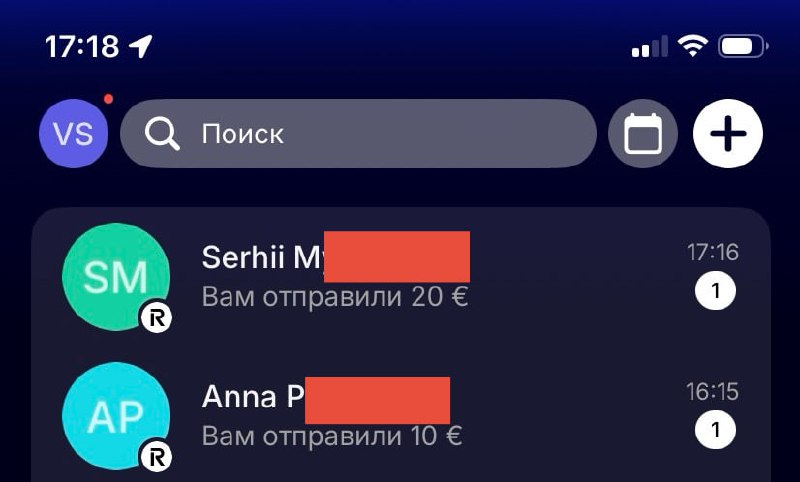This screenshot has height=482, width=800.
Task: Open the conversation with Anna
Action: pos(400,415)
